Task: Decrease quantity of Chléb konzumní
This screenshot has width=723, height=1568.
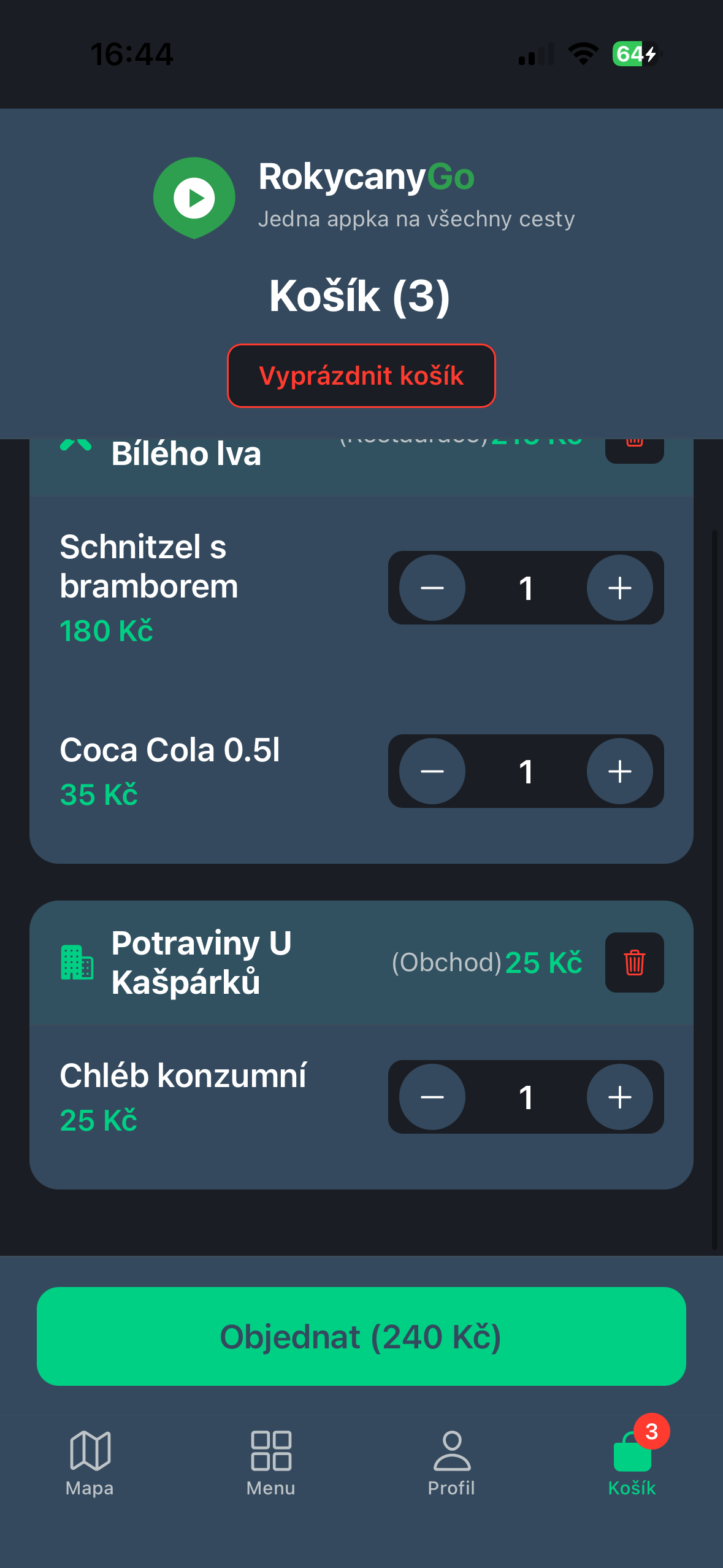Action: (x=432, y=1097)
